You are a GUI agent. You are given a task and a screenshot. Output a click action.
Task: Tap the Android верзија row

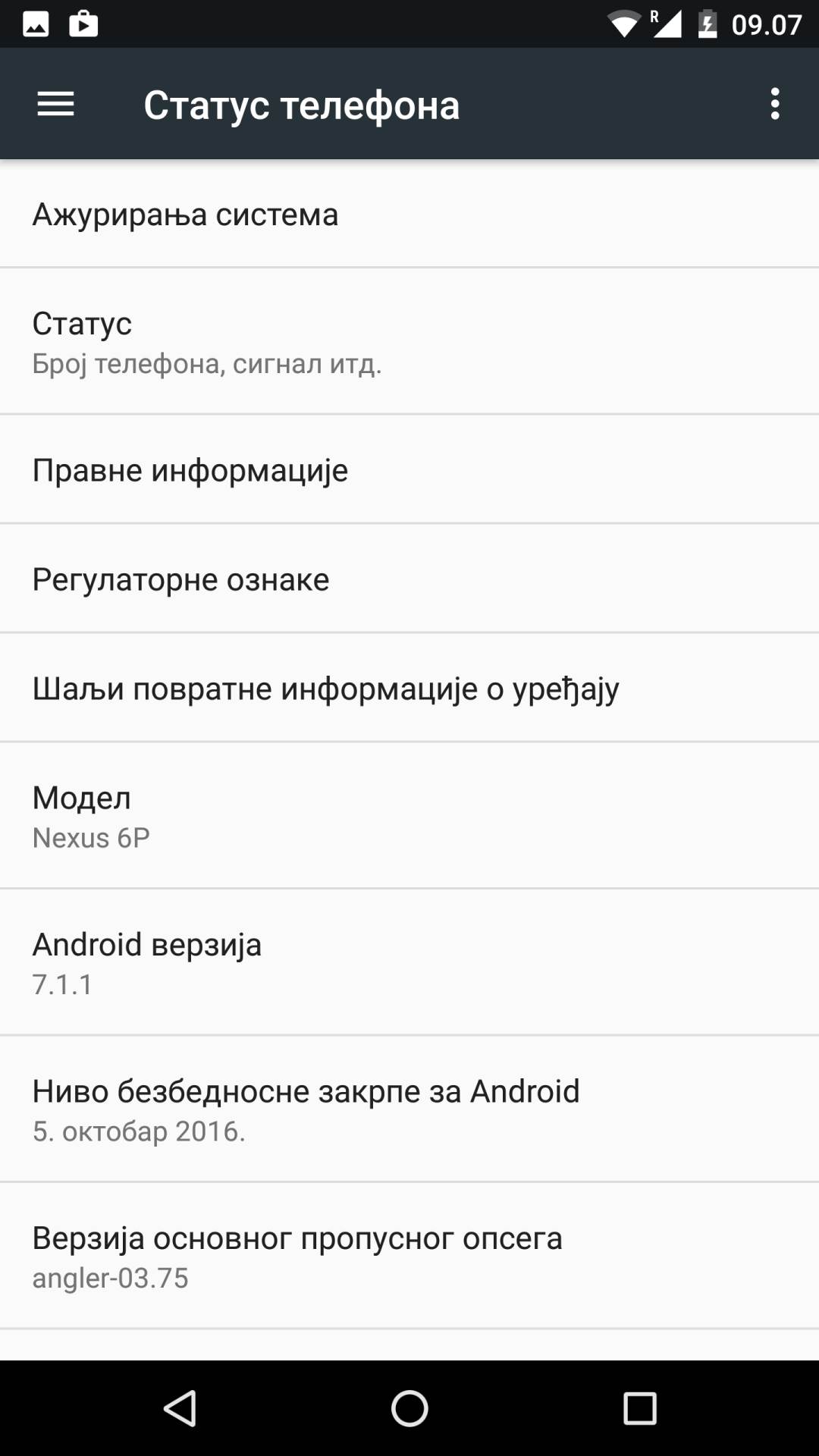tap(409, 963)
